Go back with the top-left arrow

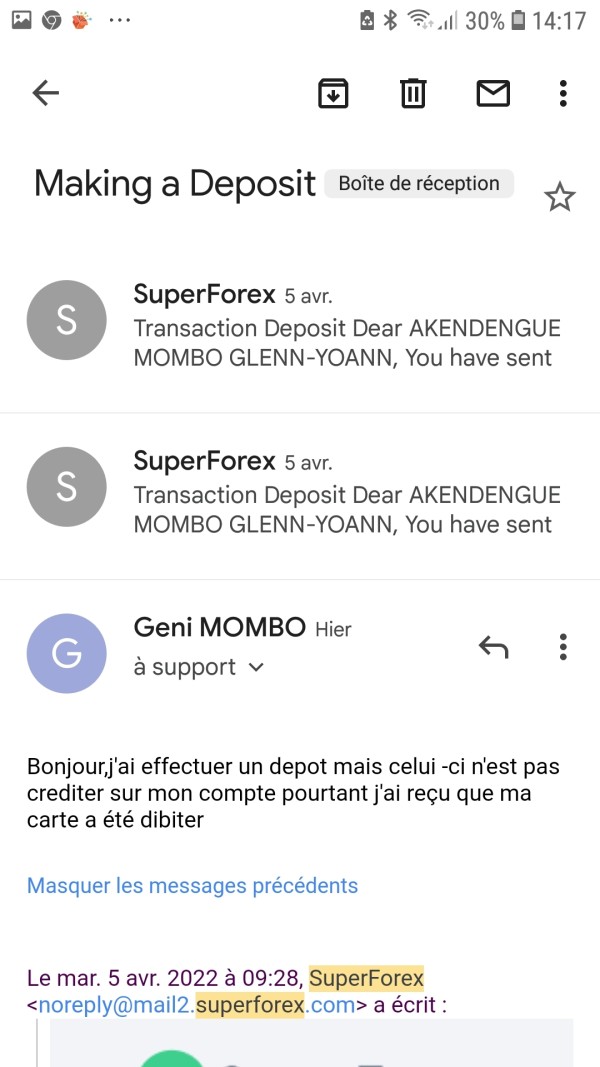click(46, 93)
